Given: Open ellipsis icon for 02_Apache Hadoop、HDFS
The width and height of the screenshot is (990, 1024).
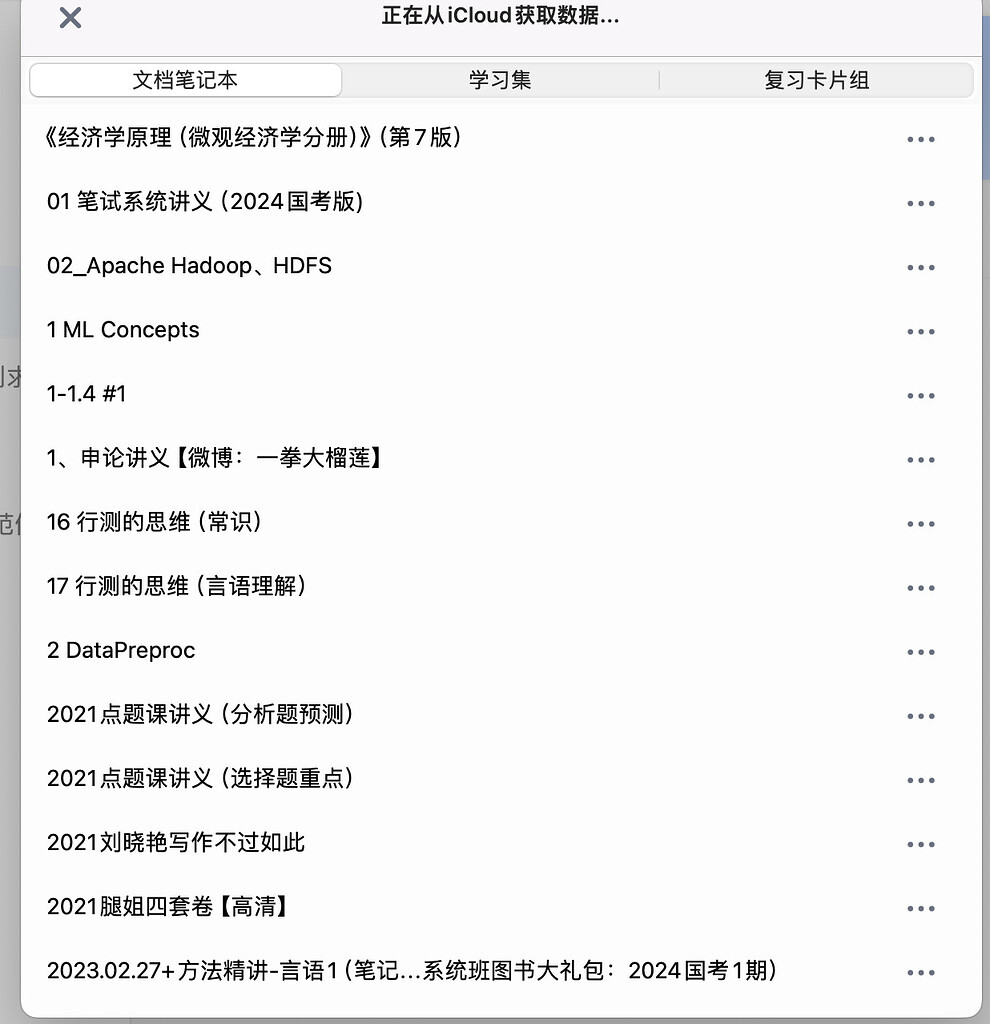Looking at the screenshot, I should pyautogui.click(x=920, y=267).
